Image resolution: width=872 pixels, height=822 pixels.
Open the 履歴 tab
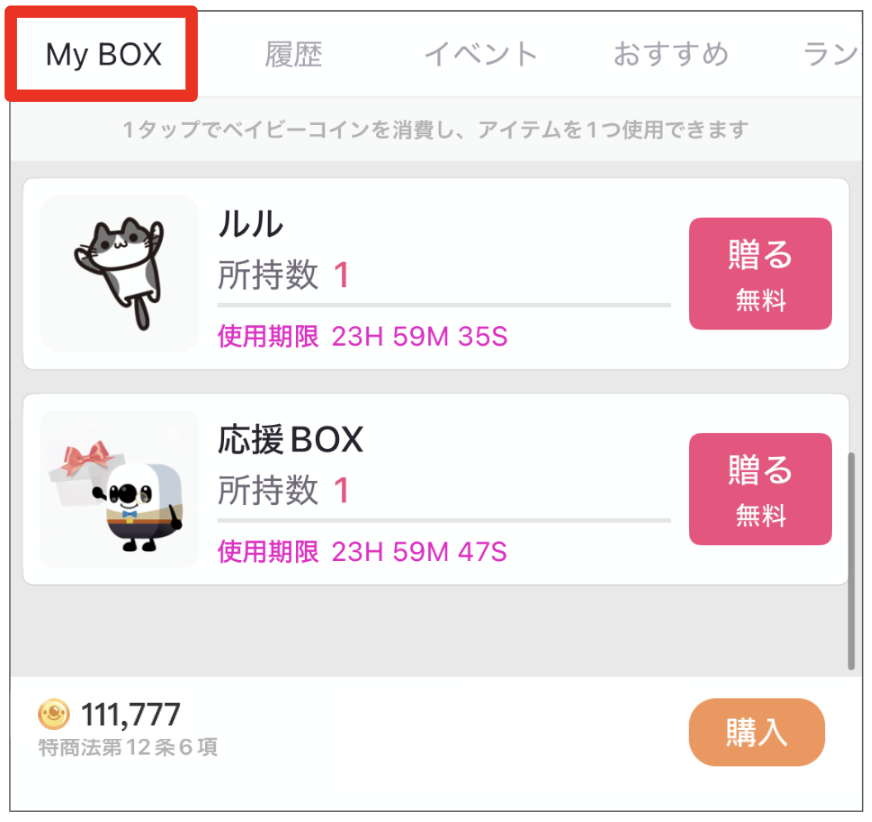coord(294,54)
